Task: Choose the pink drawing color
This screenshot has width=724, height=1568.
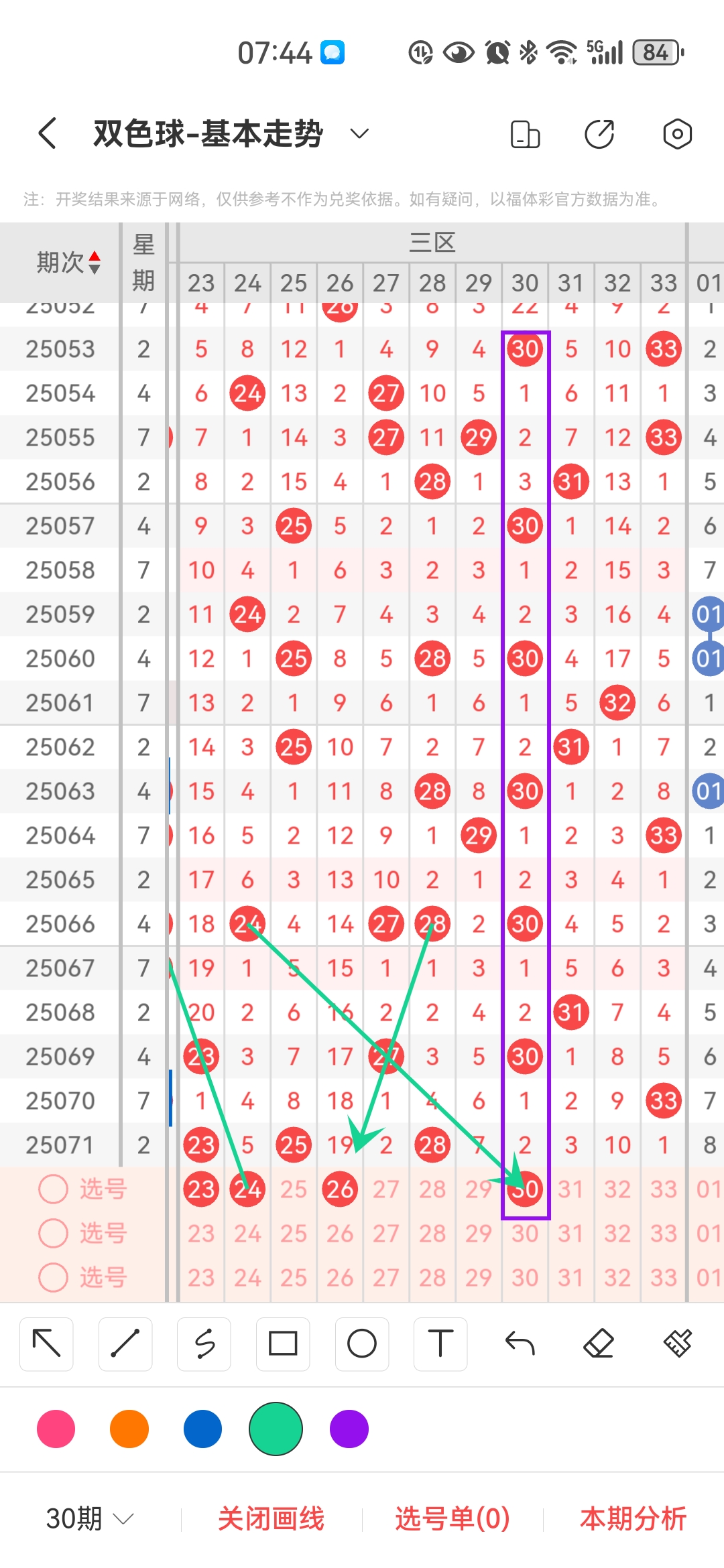Action: point(56,1429)
